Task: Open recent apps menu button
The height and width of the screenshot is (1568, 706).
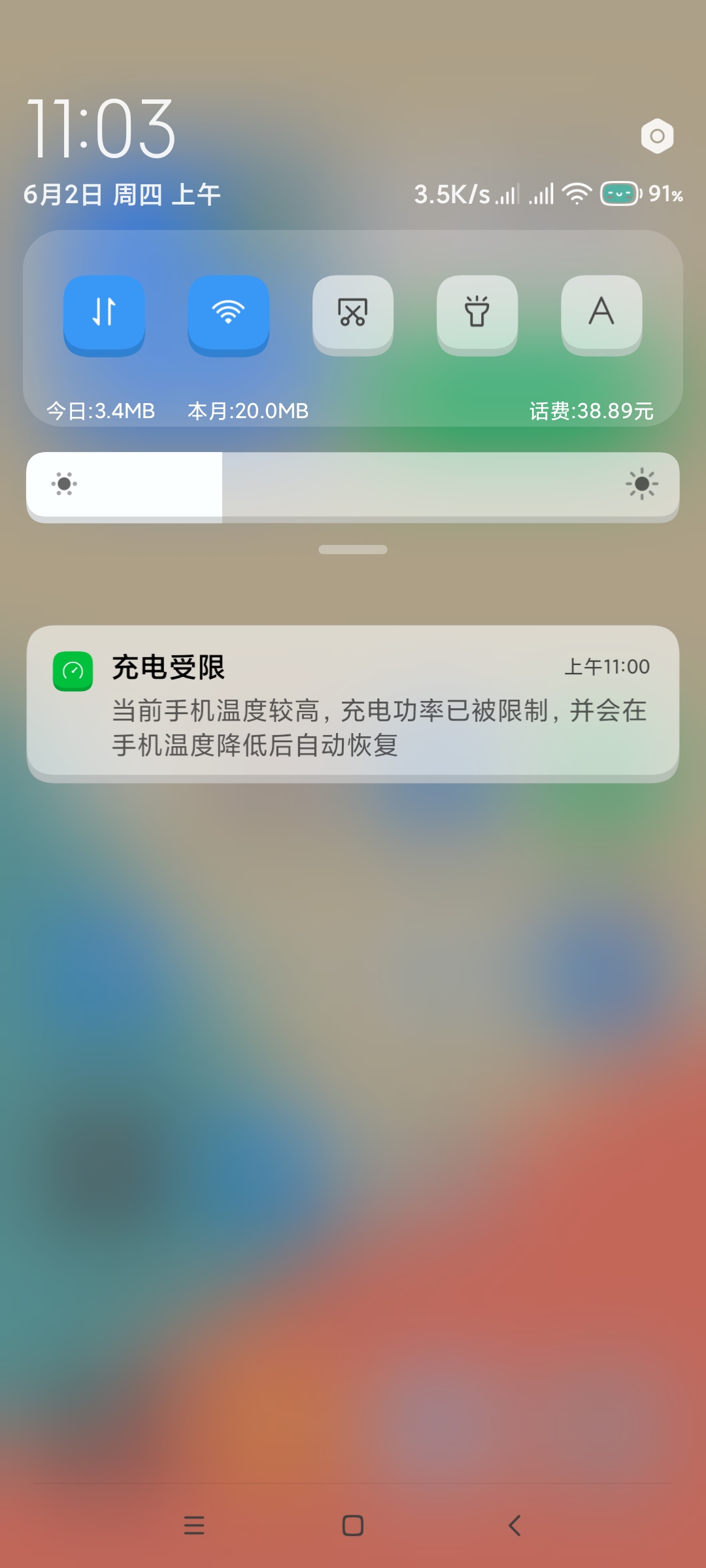Action: pyautogui.click(x=194, y=1526)
